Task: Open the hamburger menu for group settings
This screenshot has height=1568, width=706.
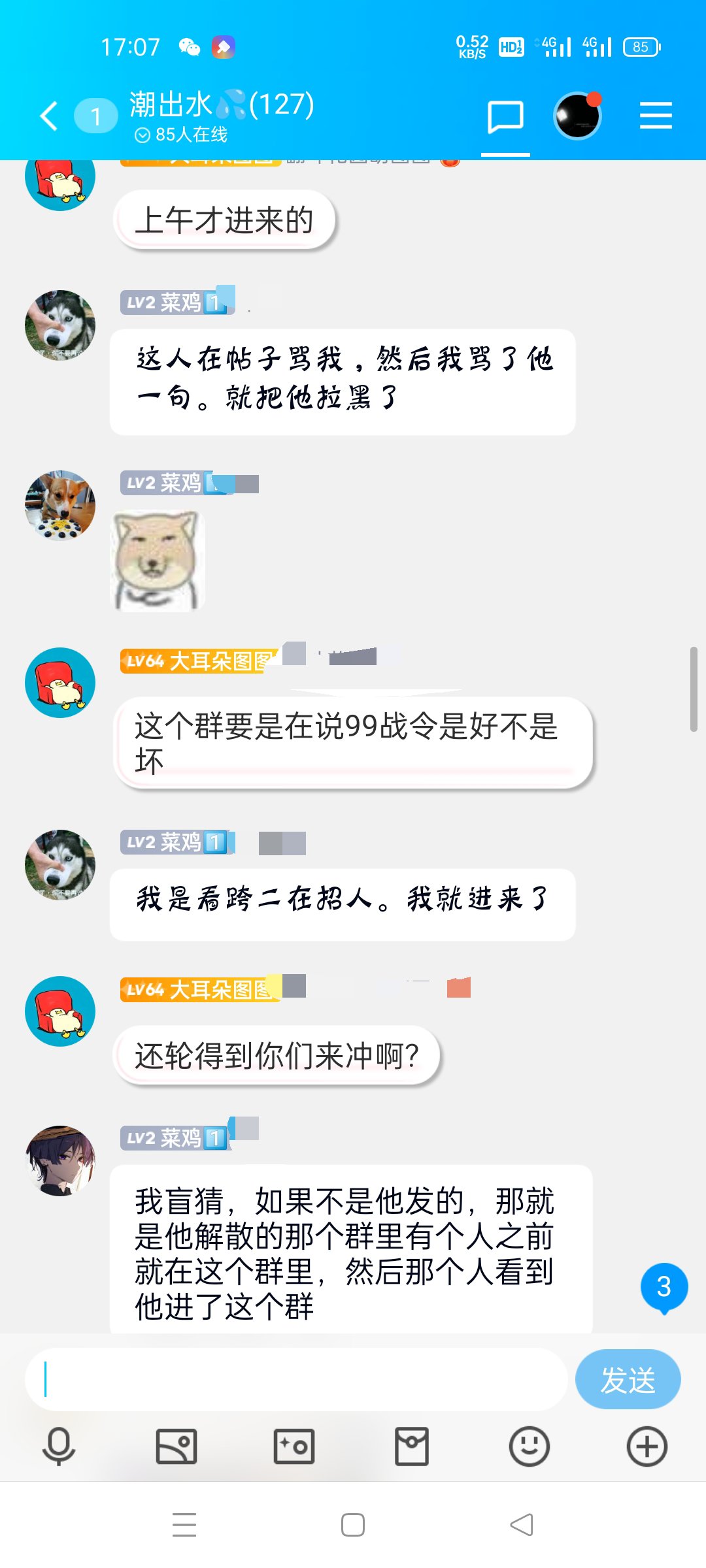Action: click(x=656, y=116)
